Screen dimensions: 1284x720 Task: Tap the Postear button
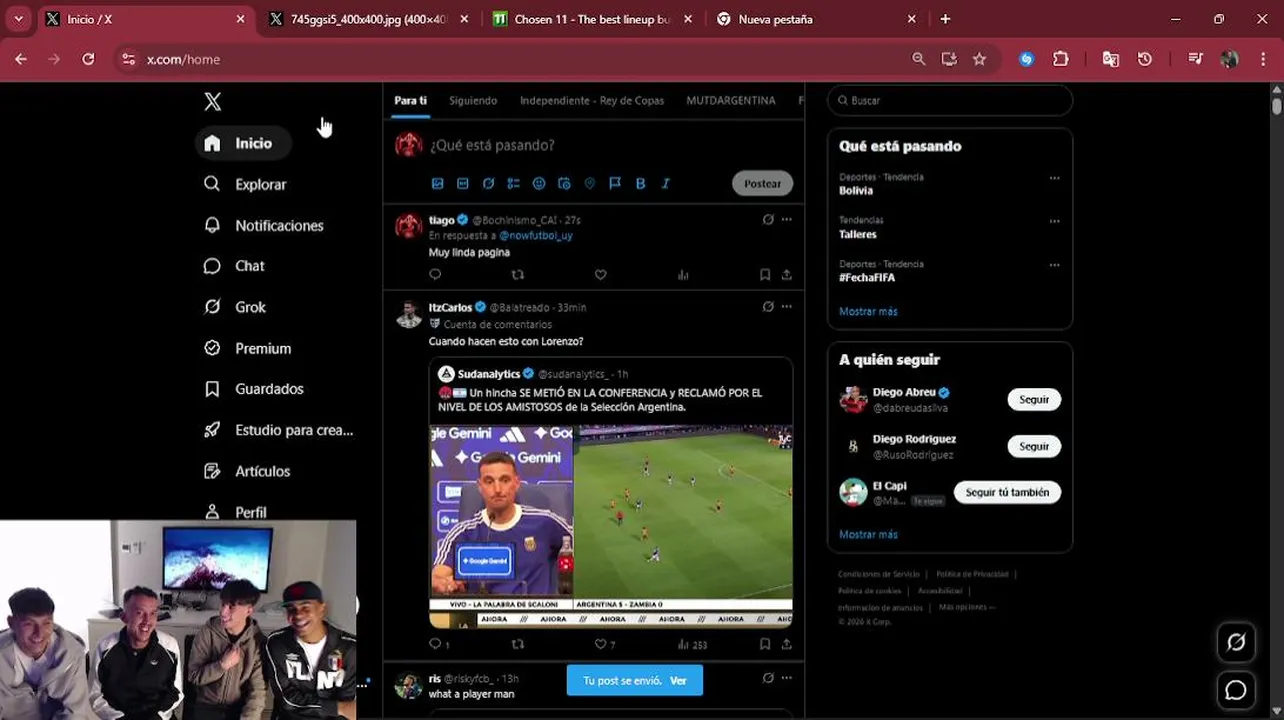[762, 183]
